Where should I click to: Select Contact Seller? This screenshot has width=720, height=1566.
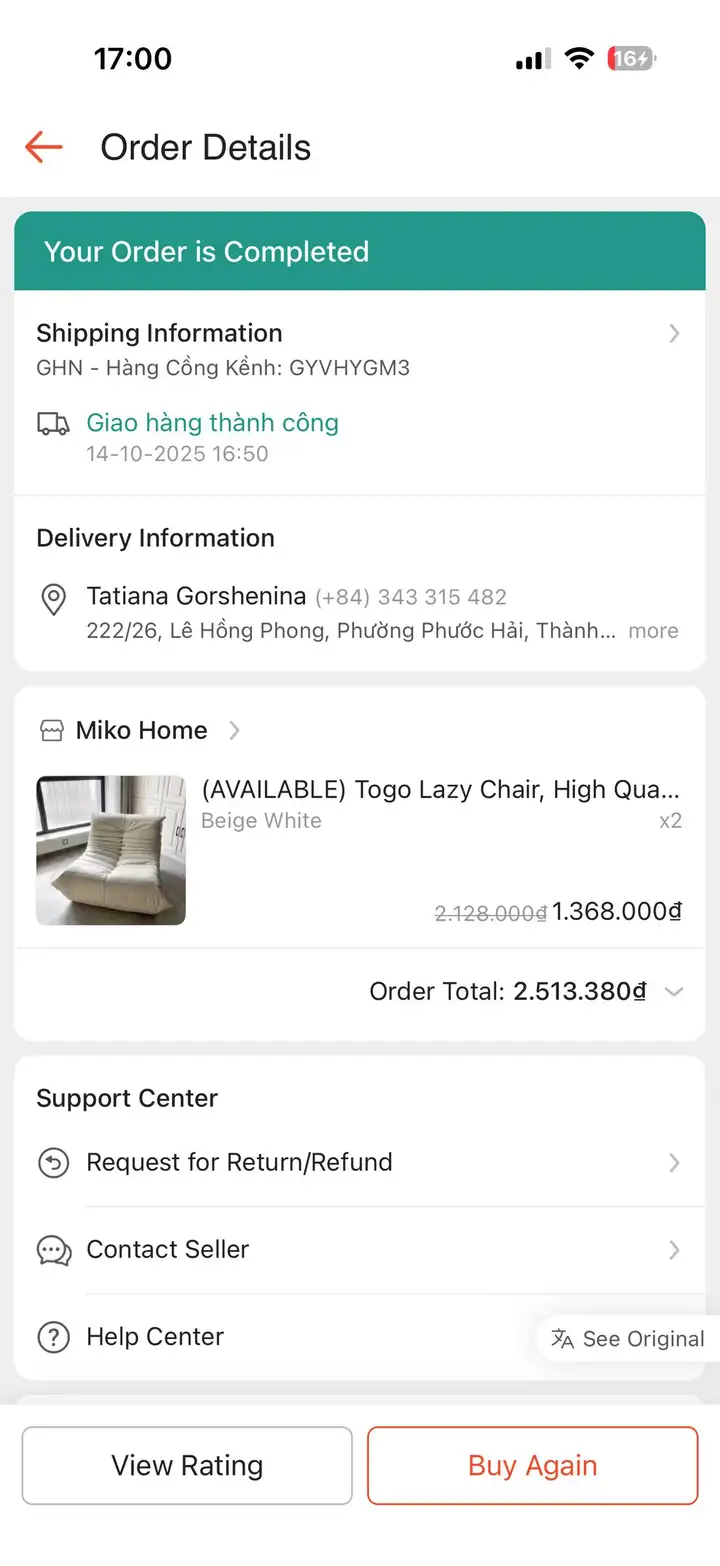[359, 1249]
